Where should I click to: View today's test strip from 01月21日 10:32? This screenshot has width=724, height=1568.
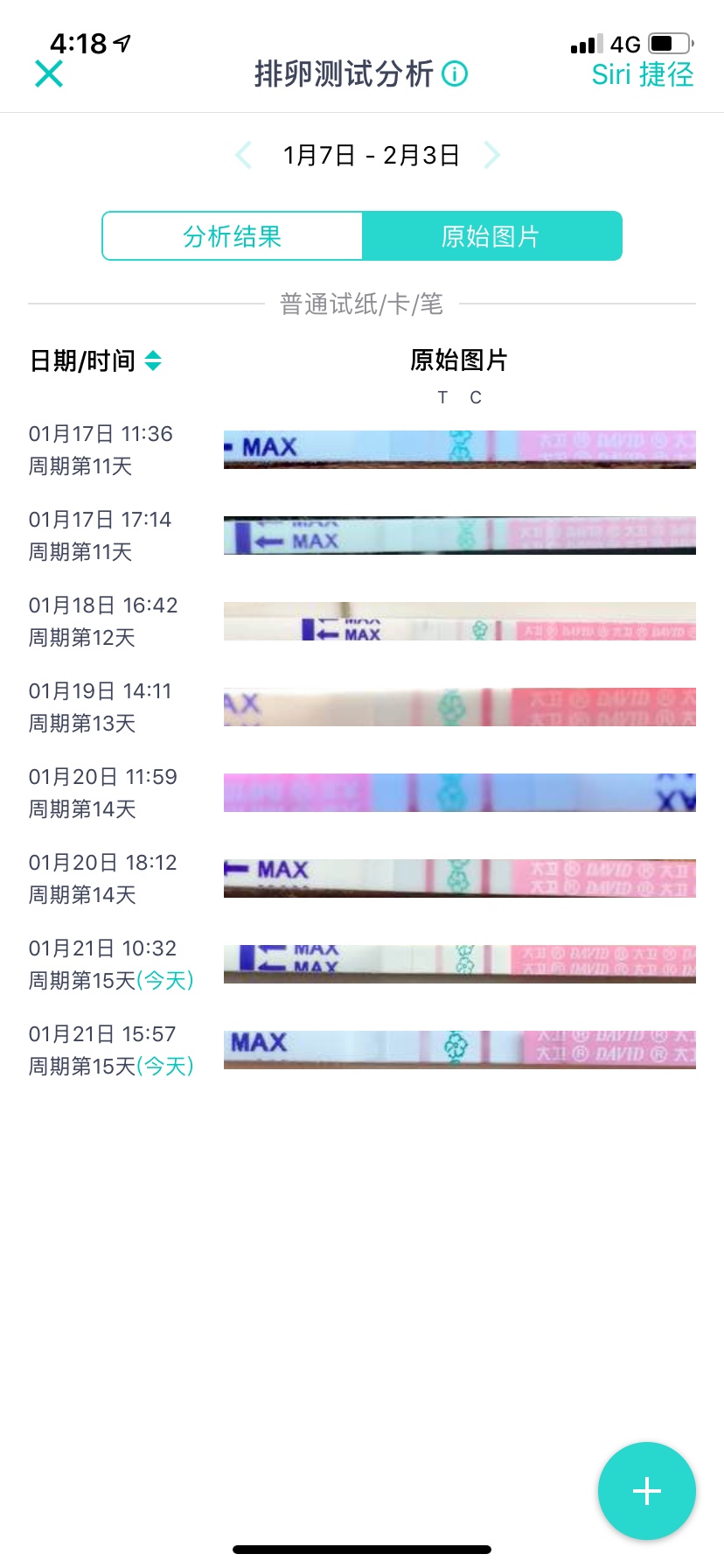459,964
